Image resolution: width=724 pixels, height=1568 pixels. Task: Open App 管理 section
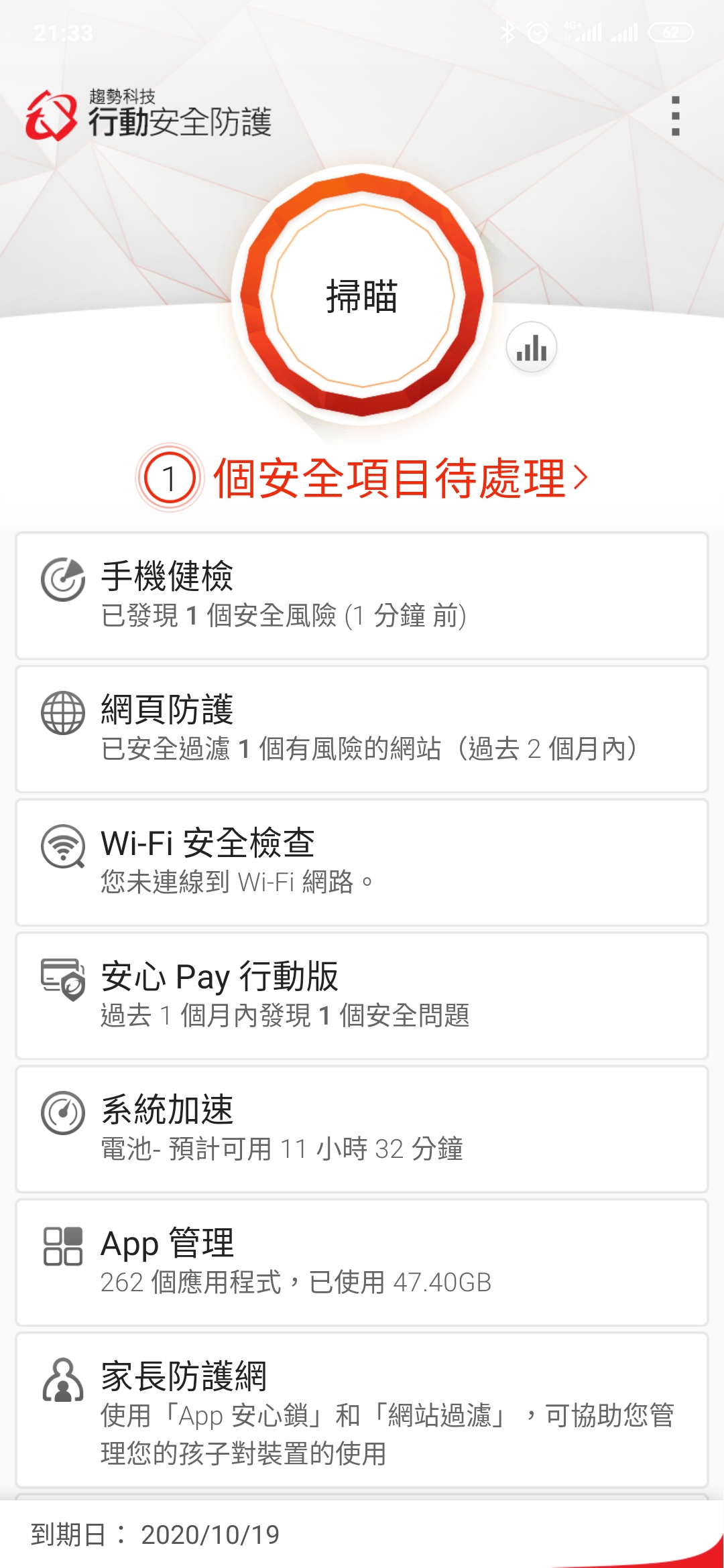[x=362, y=1262]
